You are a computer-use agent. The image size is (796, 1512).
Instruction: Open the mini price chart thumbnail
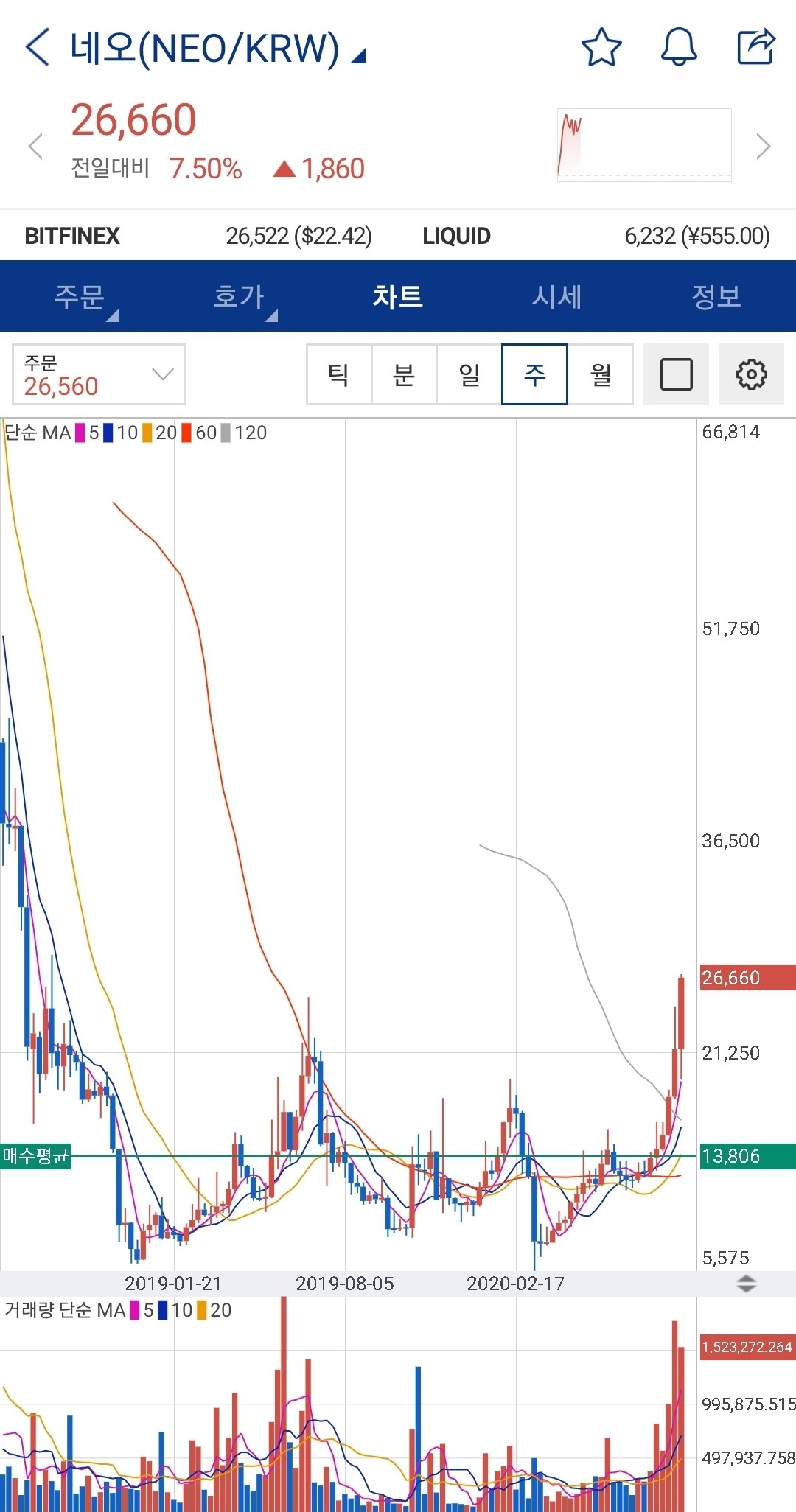point(644,145)
